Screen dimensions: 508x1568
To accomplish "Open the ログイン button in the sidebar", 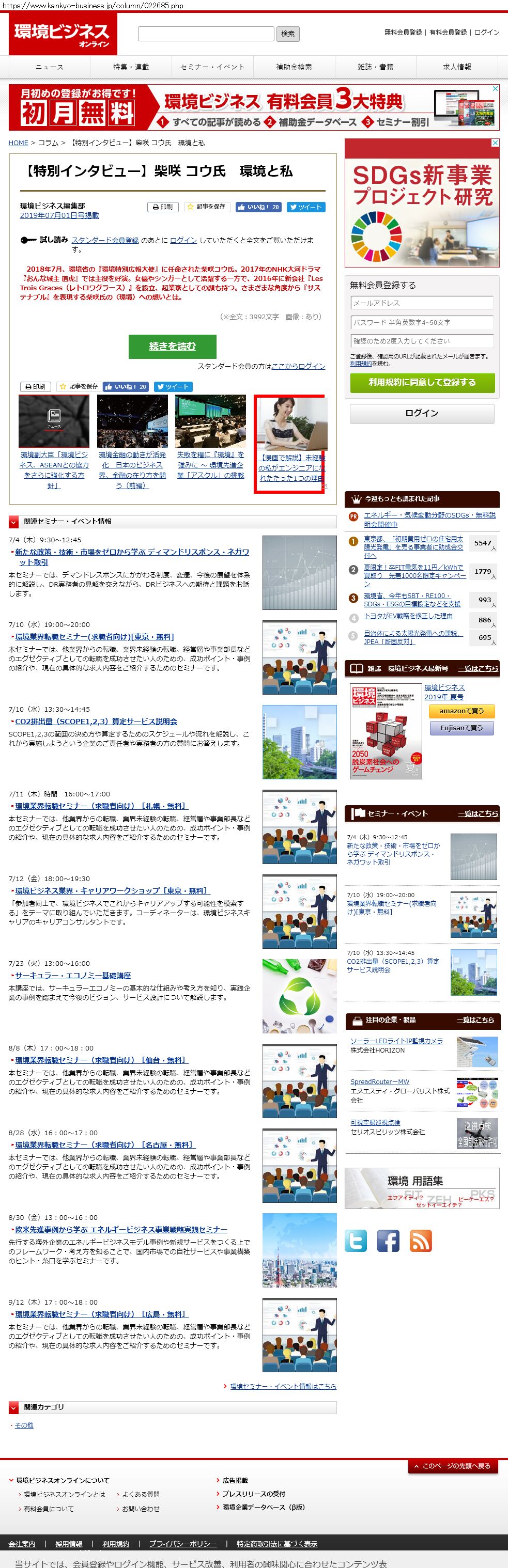I will 422,413.
